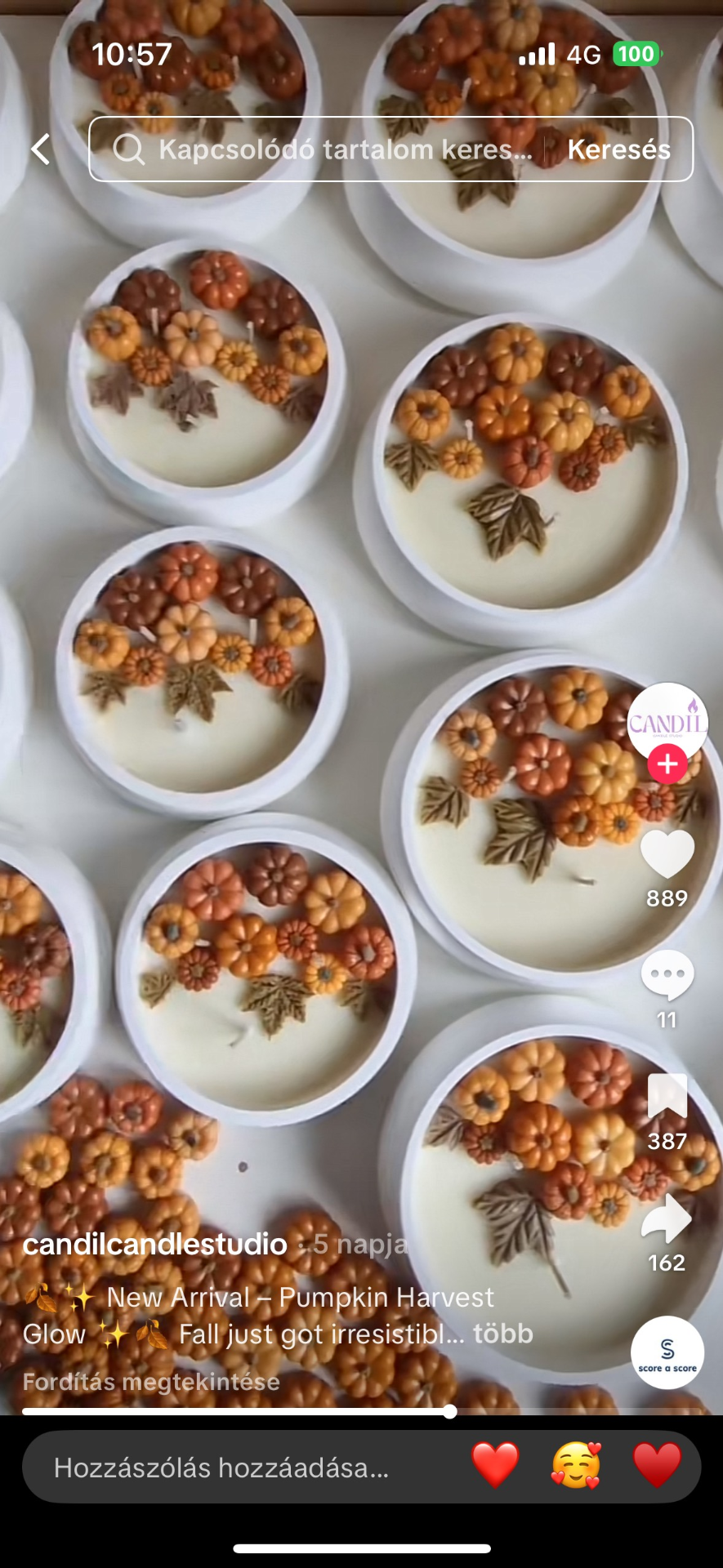View translation via Fordítás megtekintése

[151, 1382]
